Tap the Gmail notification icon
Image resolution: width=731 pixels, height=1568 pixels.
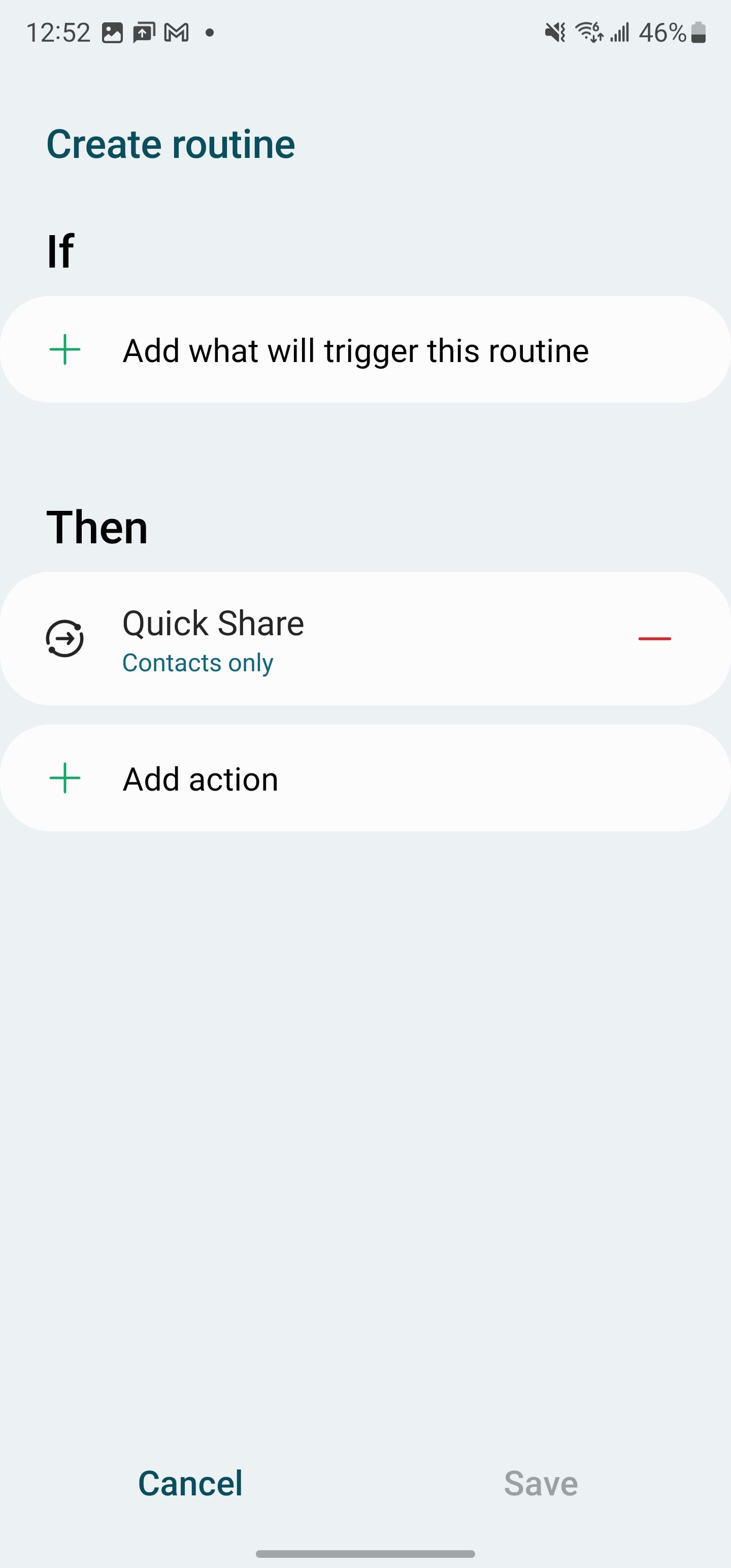click(177, 32)
